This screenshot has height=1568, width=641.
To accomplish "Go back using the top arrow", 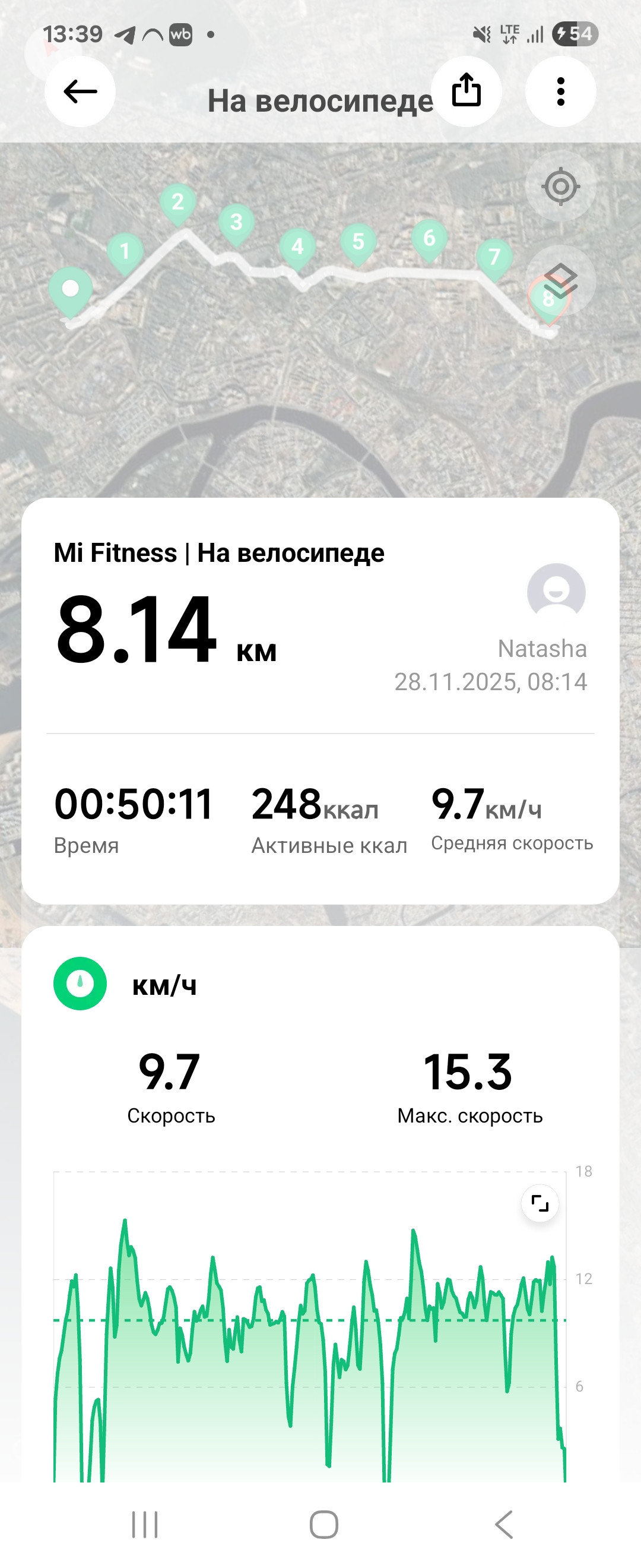I will (80, 92).
